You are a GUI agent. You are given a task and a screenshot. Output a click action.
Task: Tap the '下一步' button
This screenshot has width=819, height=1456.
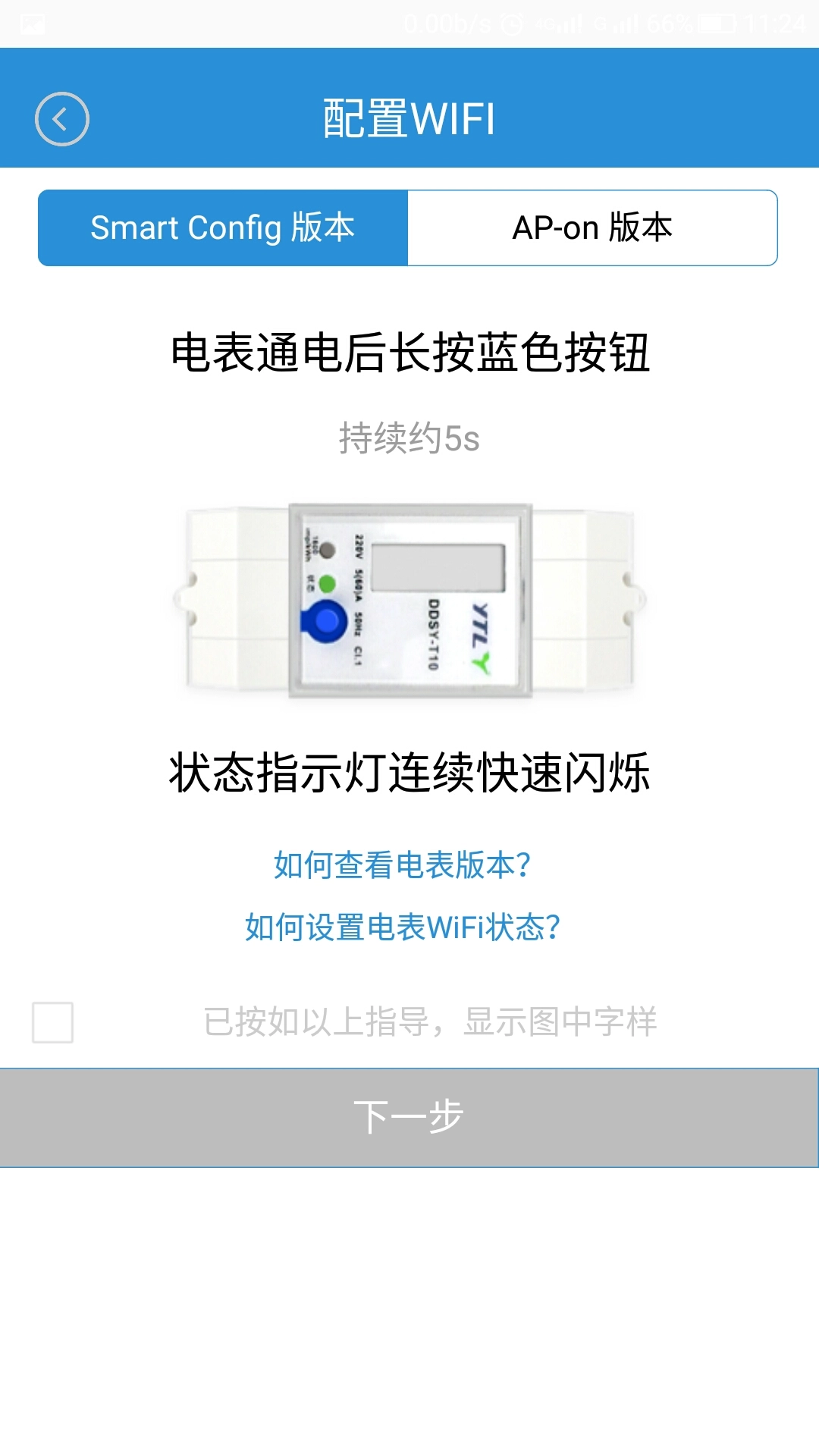click(x=409, y=1113)
